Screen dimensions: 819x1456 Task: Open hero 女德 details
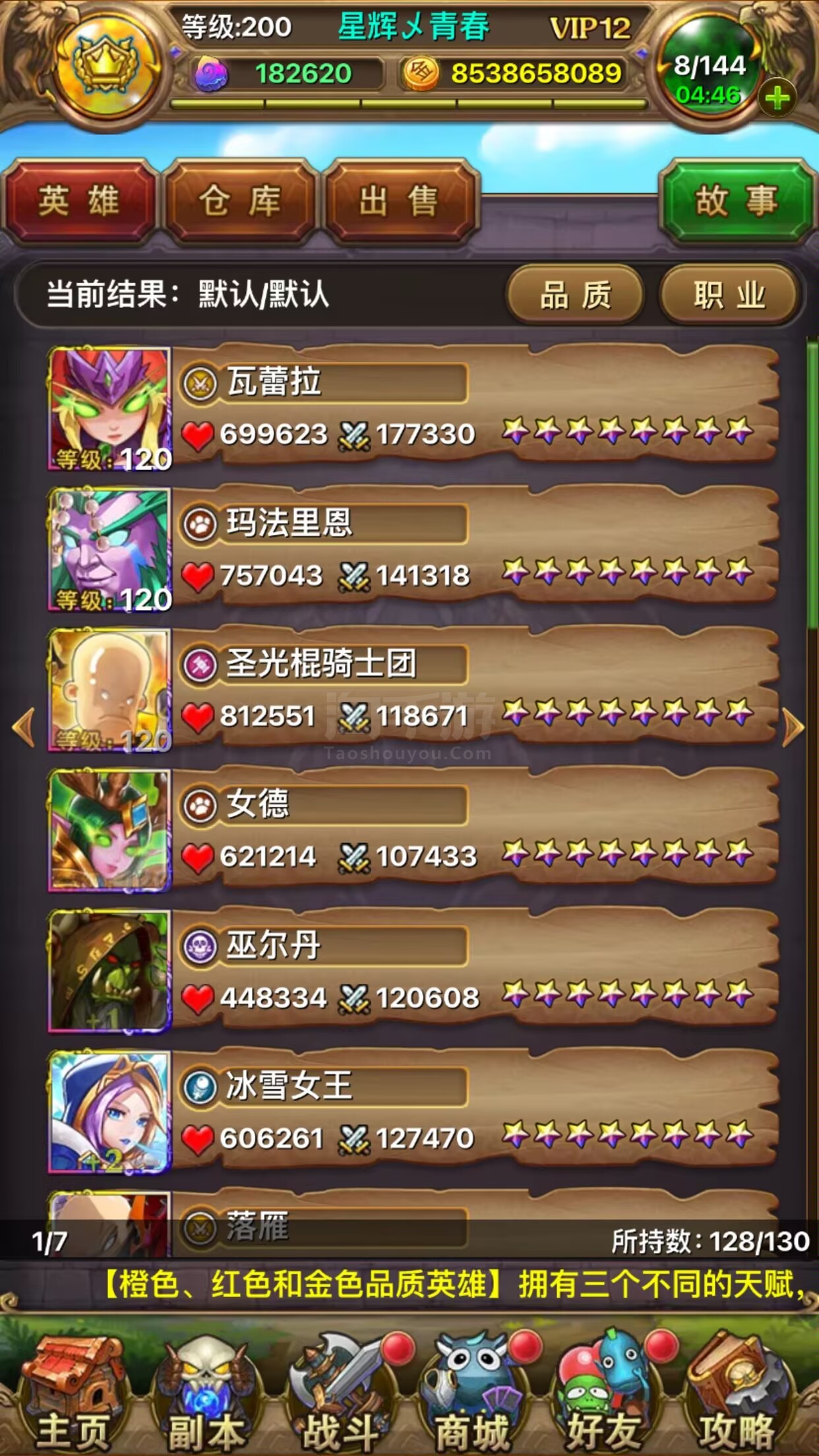click(x=109, y=831)
